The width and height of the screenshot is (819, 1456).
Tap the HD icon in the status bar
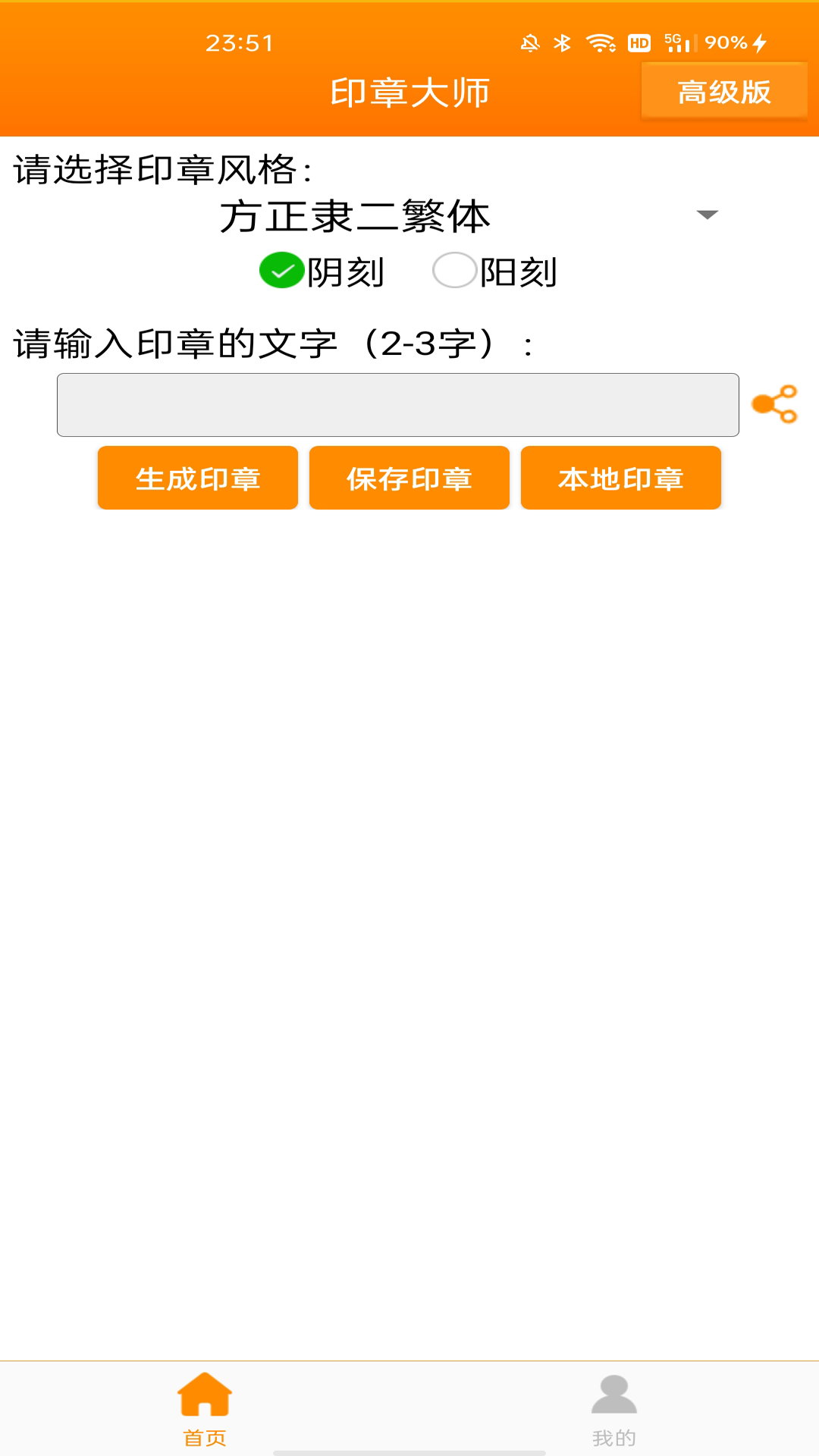point(638,43)
